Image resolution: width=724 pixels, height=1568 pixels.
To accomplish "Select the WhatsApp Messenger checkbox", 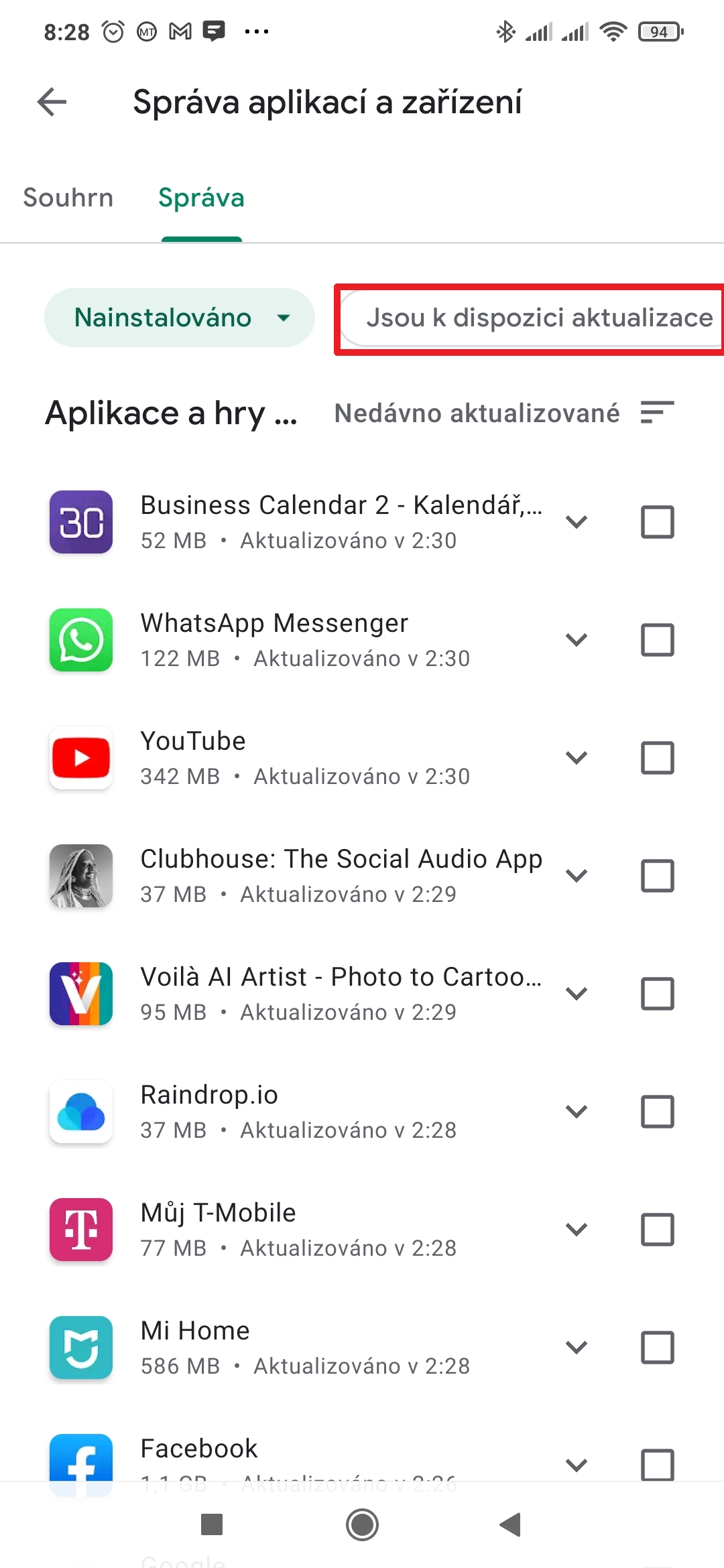I will [657, 639].
